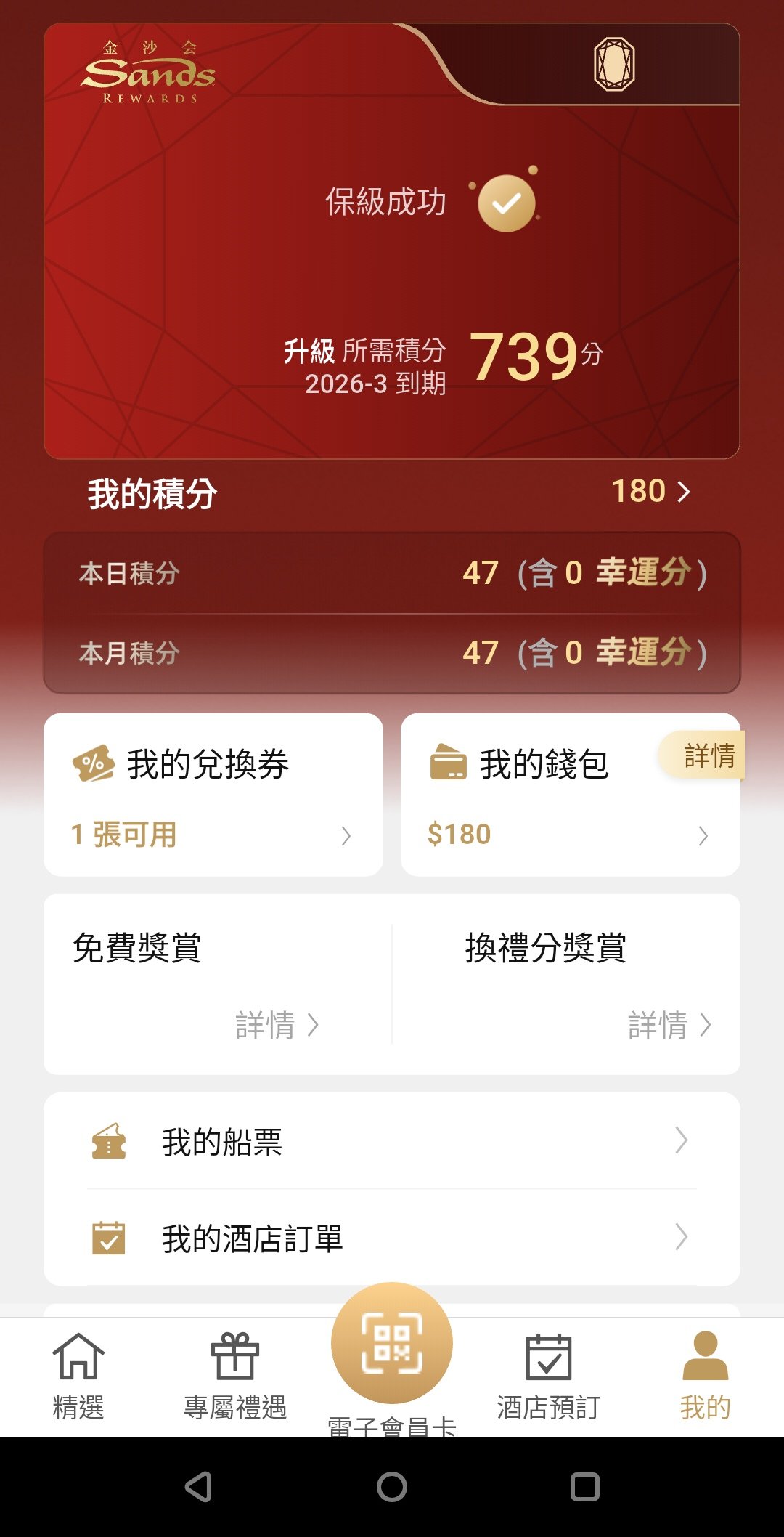This screenshot has height=1537, width=784.
Task: Go to the system home screen
Action: pos(392,1486)
